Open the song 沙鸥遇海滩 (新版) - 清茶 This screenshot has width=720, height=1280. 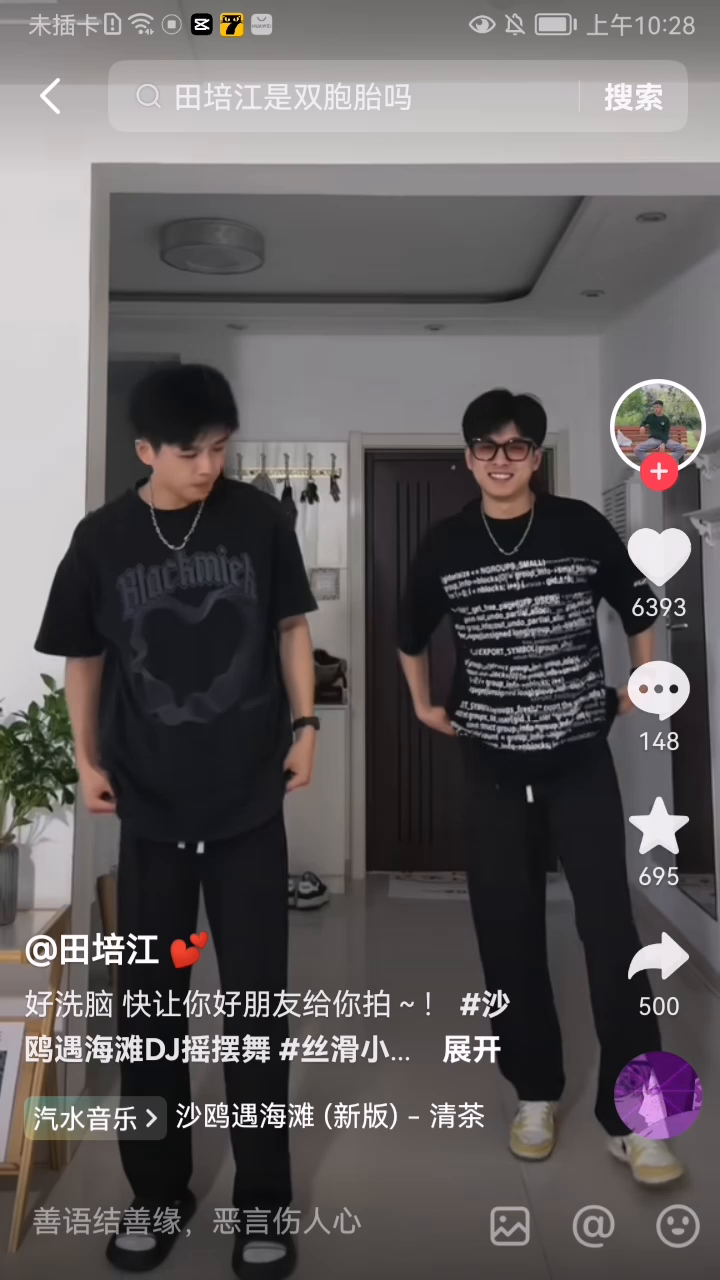tap(330, 1117)
